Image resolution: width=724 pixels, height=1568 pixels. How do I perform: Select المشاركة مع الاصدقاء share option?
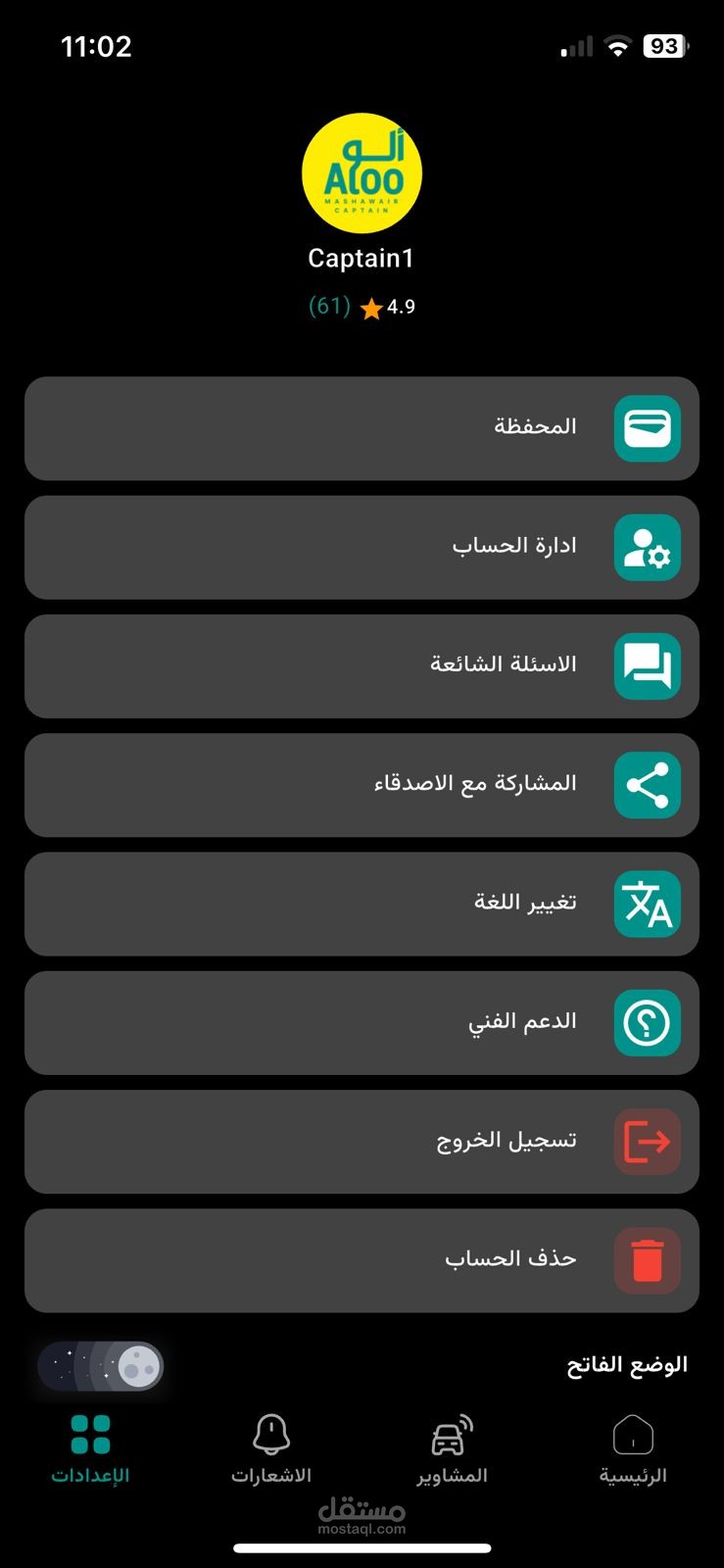pyautogui.click(x=362, y=785)
